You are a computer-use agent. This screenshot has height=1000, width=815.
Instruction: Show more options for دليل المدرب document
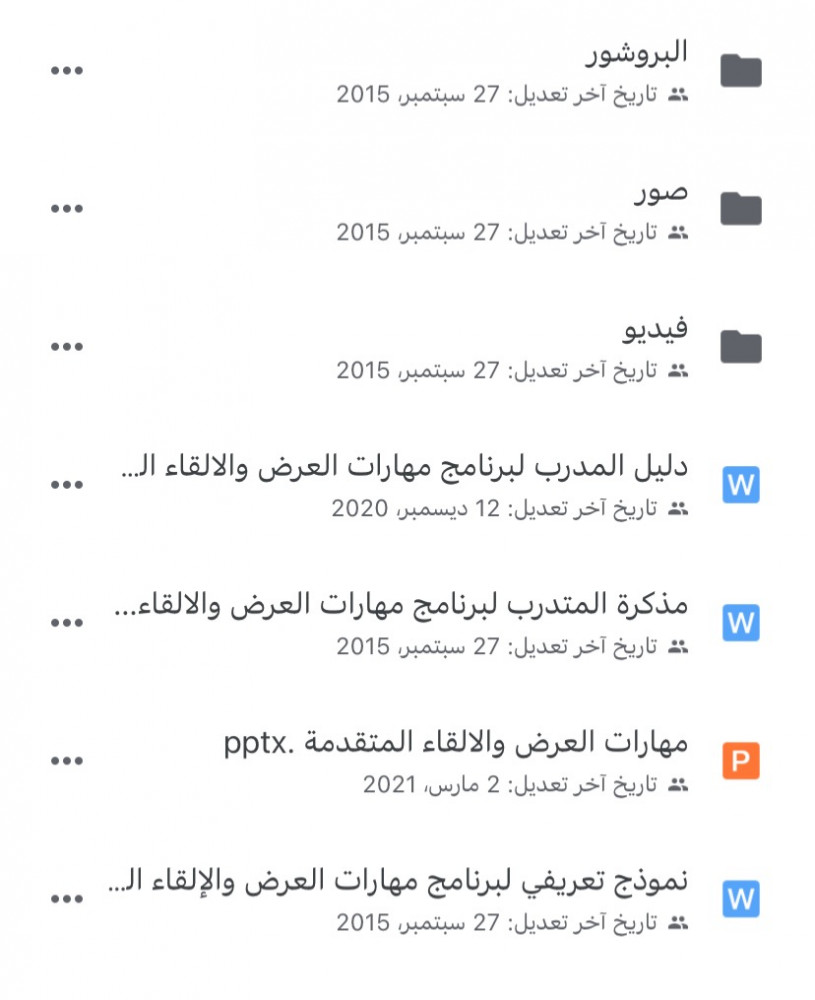click(x=67, y=485)
